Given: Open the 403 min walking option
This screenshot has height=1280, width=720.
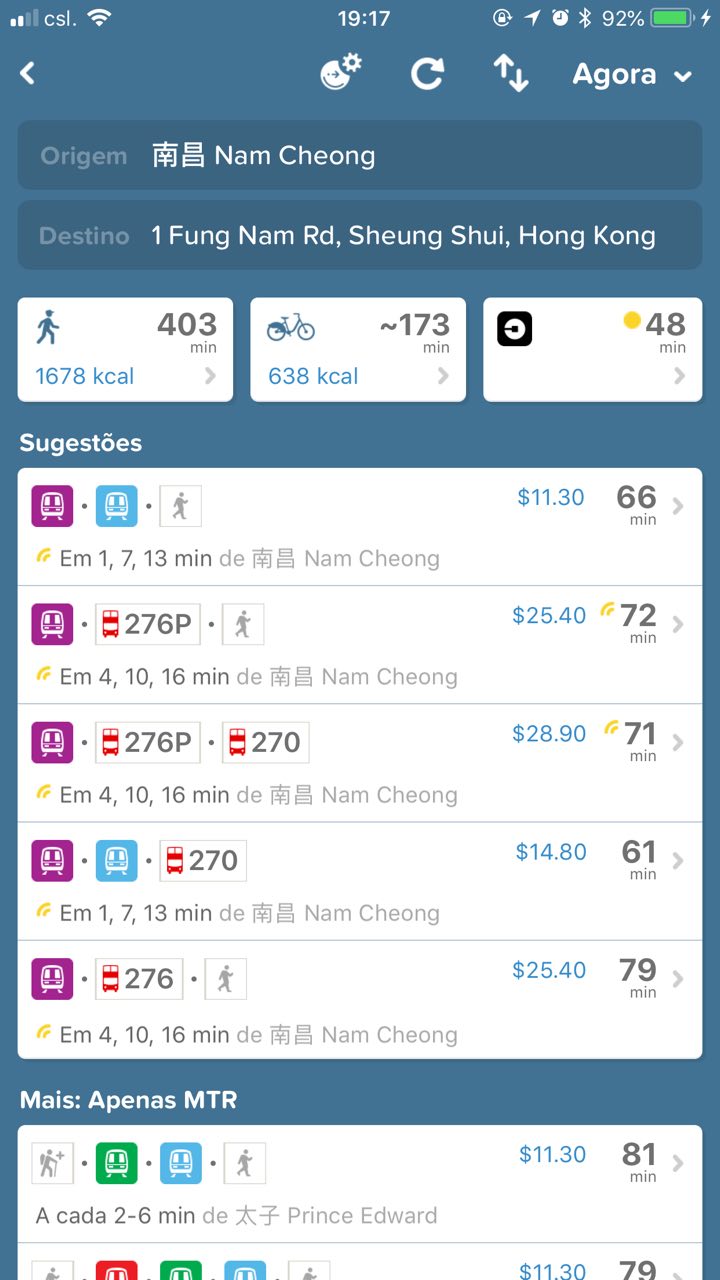Looking at the screenshot, I should [125, 349].
